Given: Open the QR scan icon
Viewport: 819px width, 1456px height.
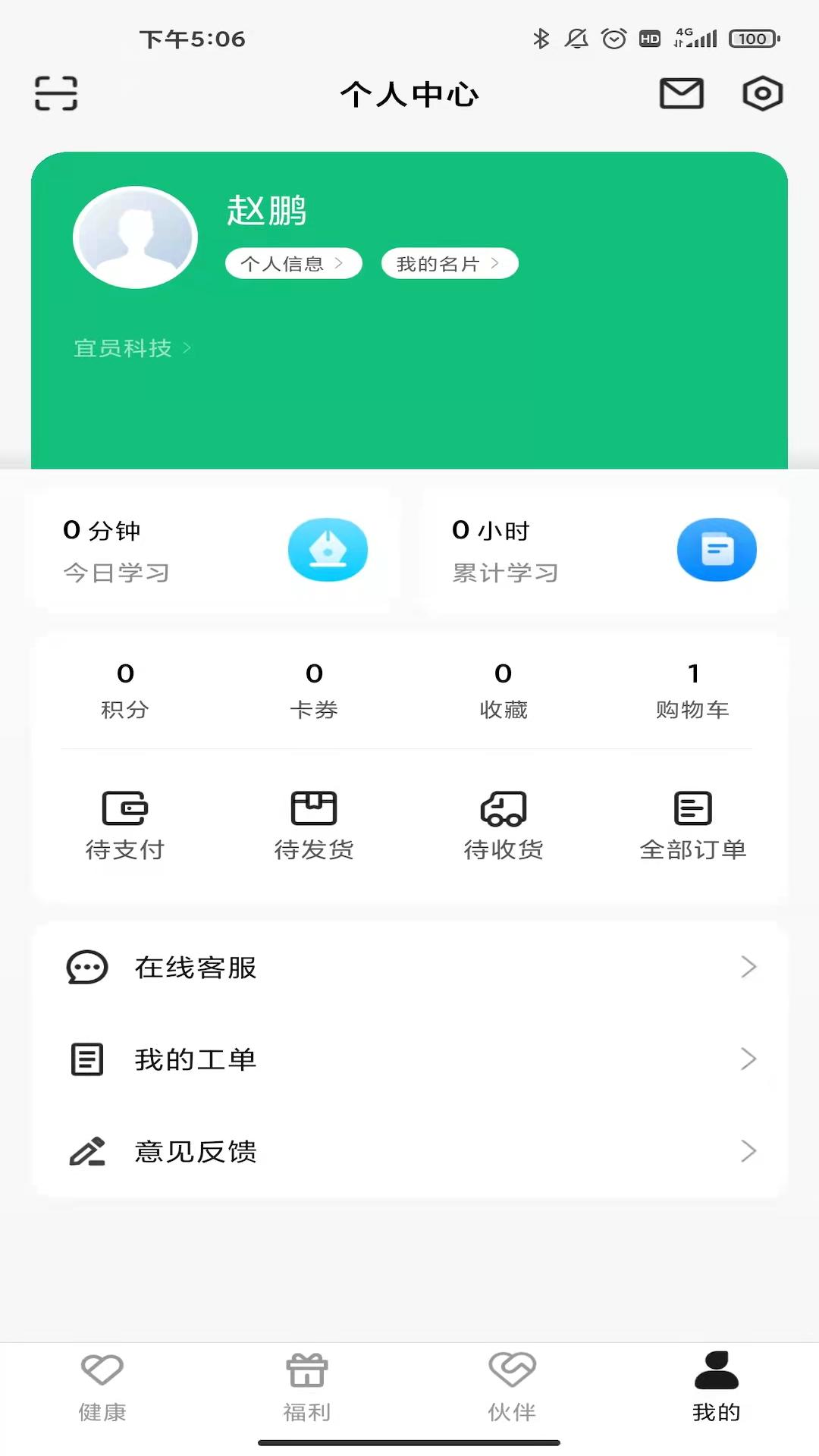Looking at the screenshot, I should [x=56, y=93].
